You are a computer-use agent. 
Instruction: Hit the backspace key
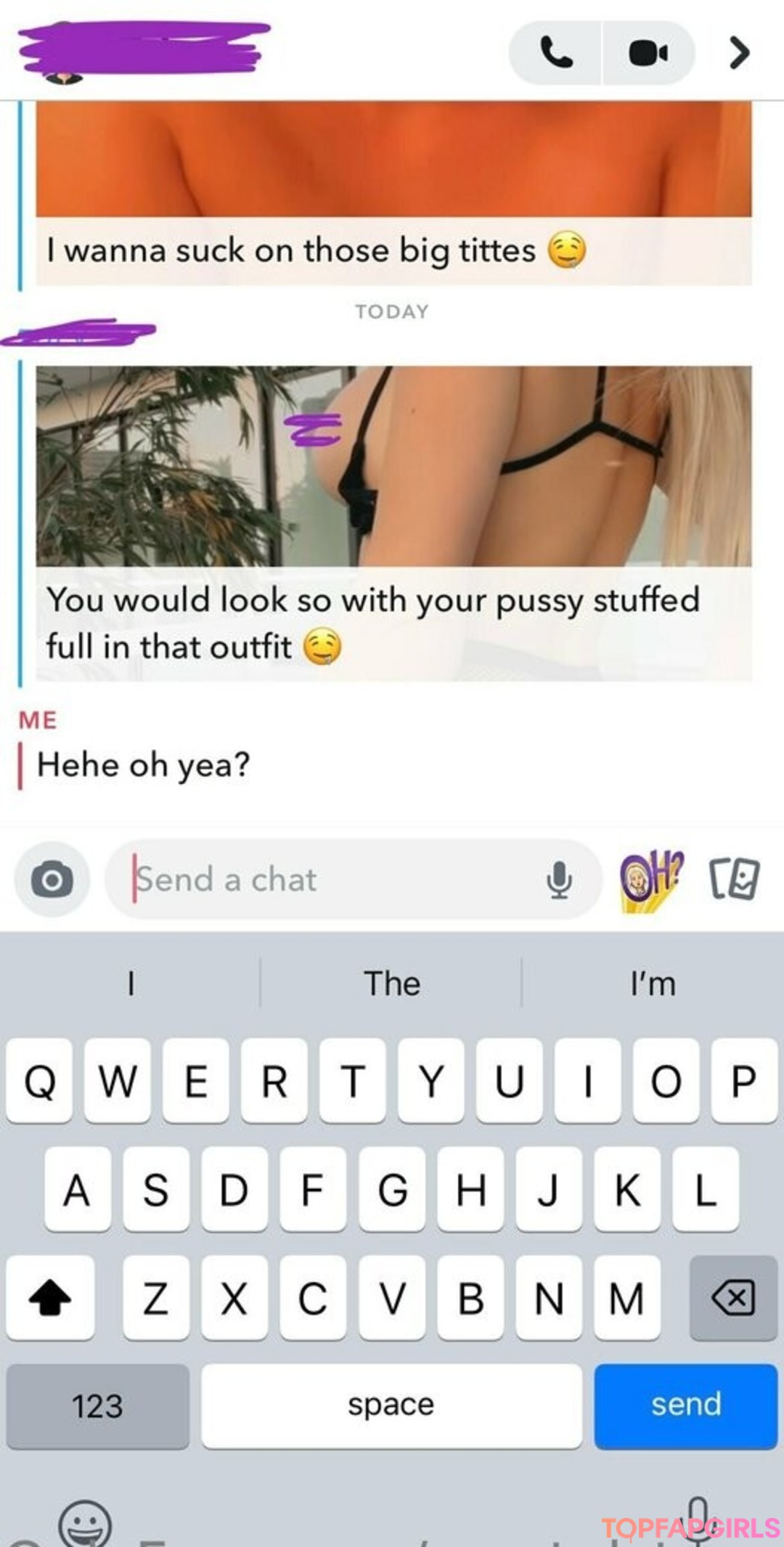(x=733, y=1297)
